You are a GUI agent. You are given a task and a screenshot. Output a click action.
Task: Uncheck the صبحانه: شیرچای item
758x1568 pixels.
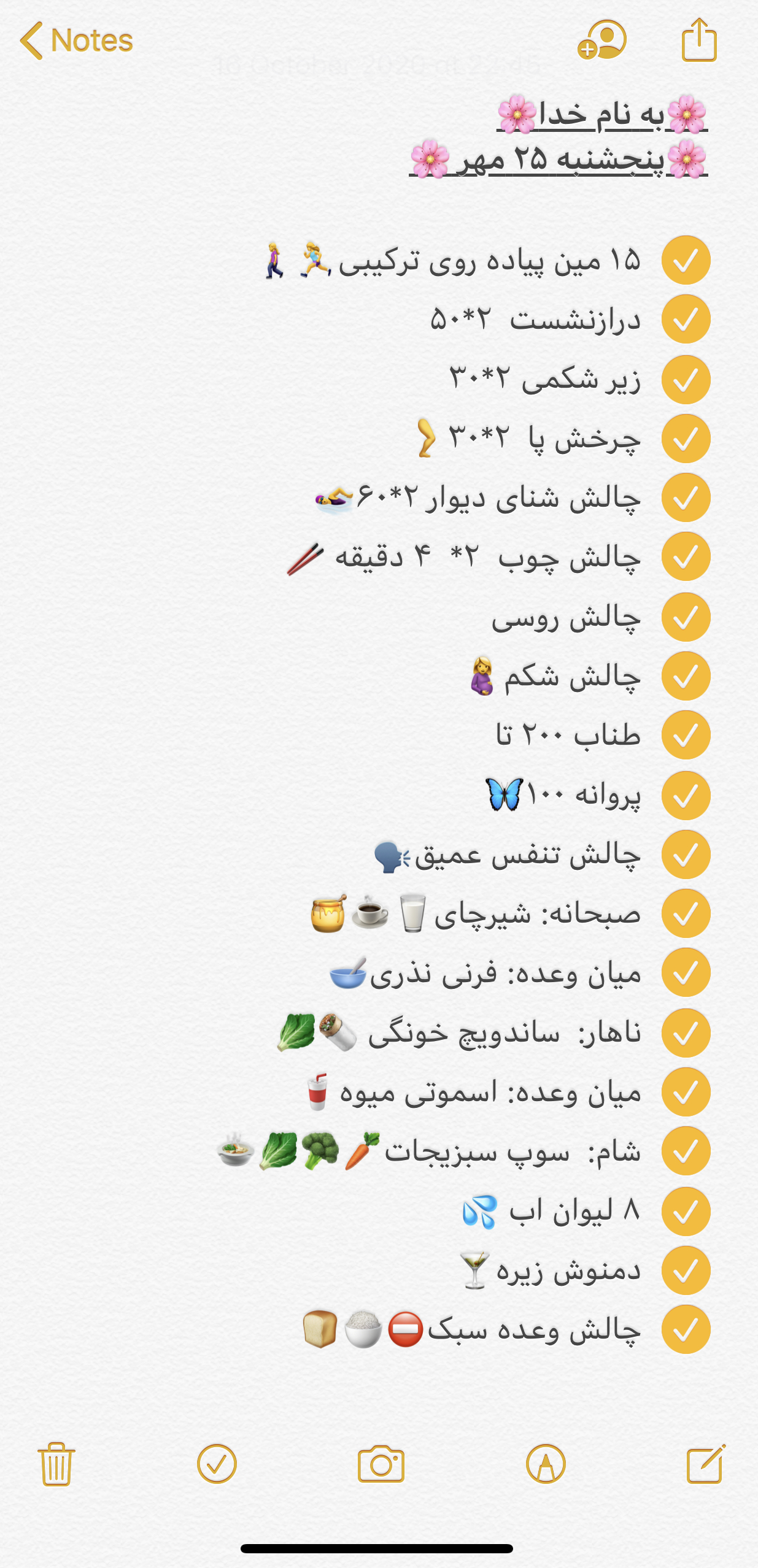686,914
